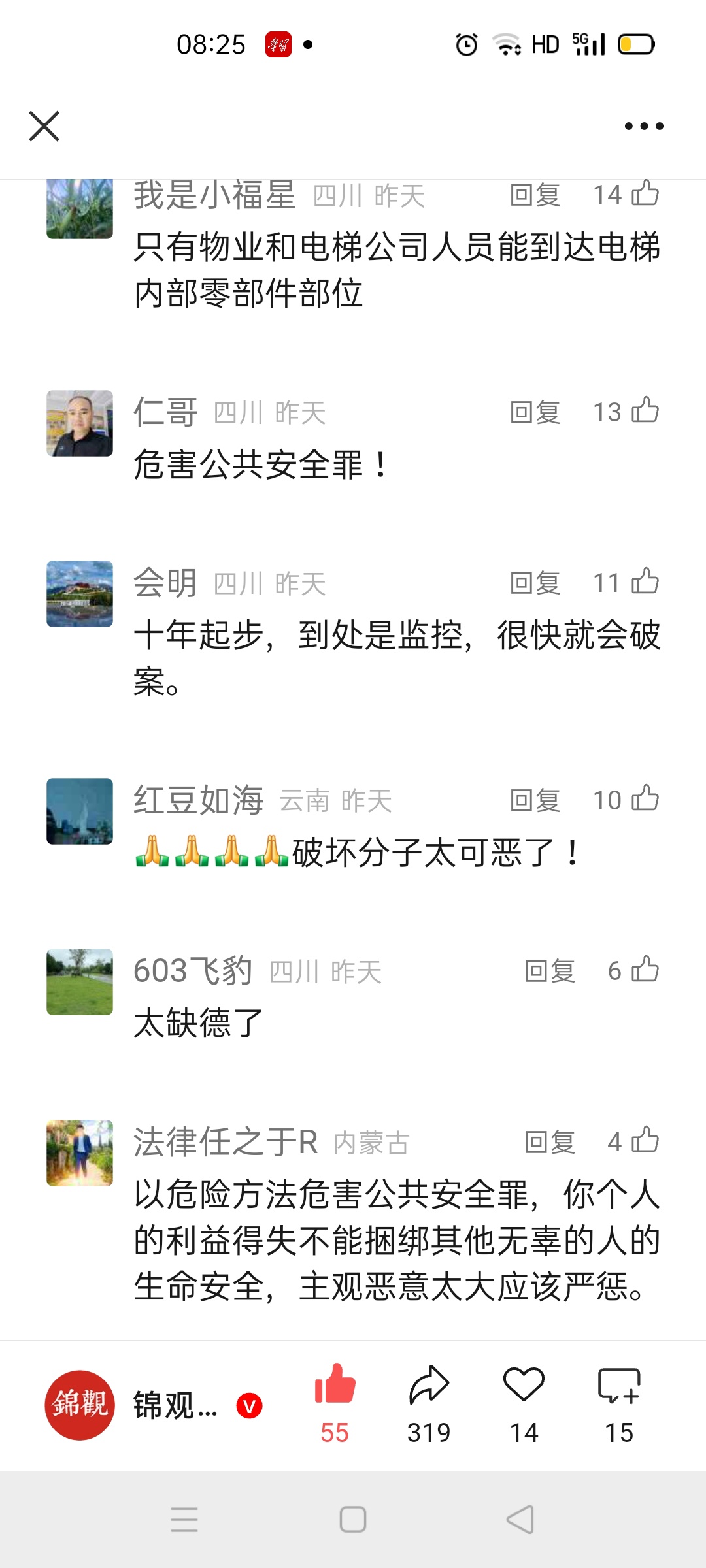Screen dimensions: 706x1568
Task: Like 法律任之于R's comment
Action: pyautogui.click(x=645, y=1141)
